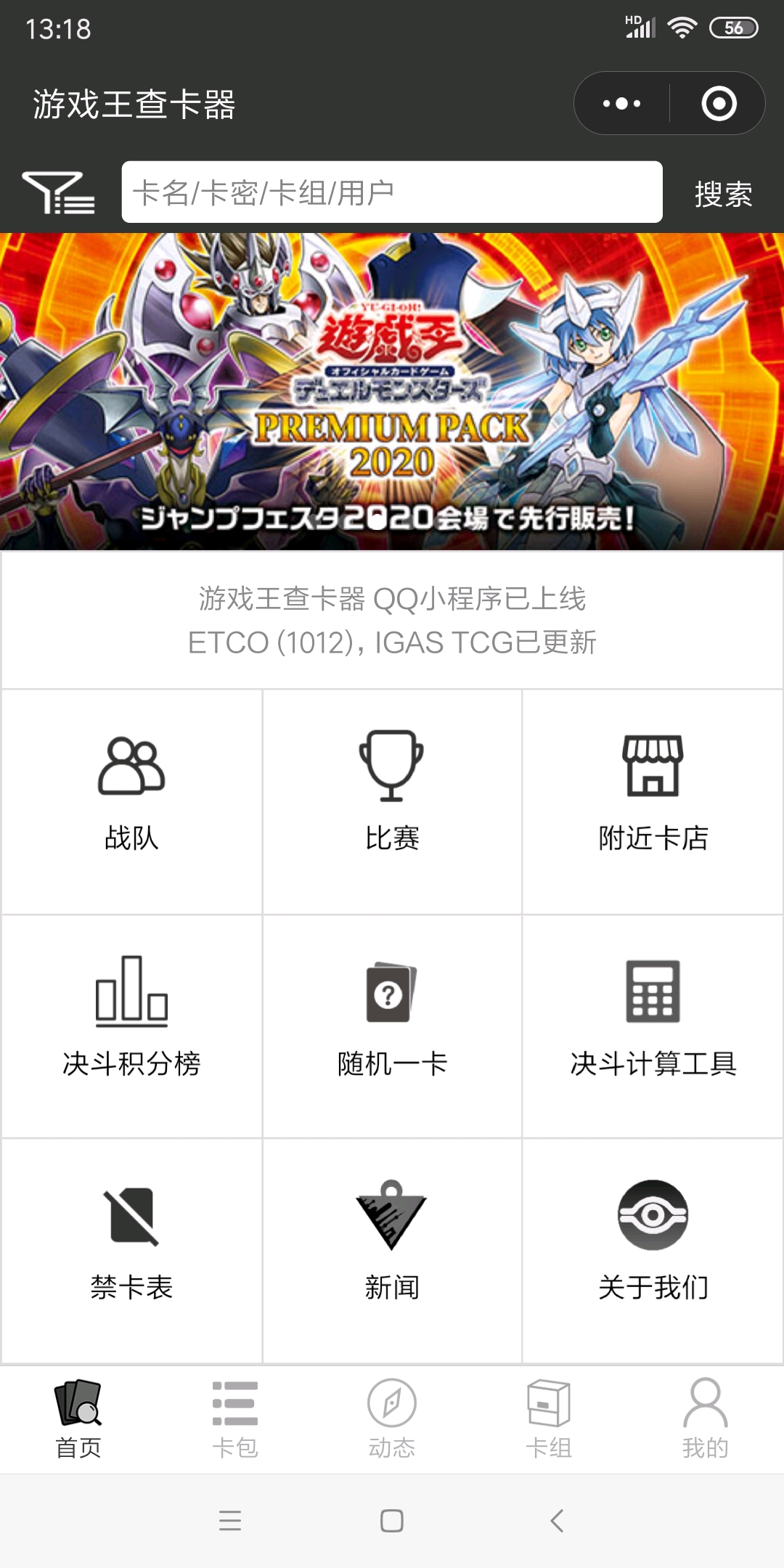Open the advanced filter icon beside search box
Image resolution: width=784 pixels, height=1568 pixels.
(59, 193)
